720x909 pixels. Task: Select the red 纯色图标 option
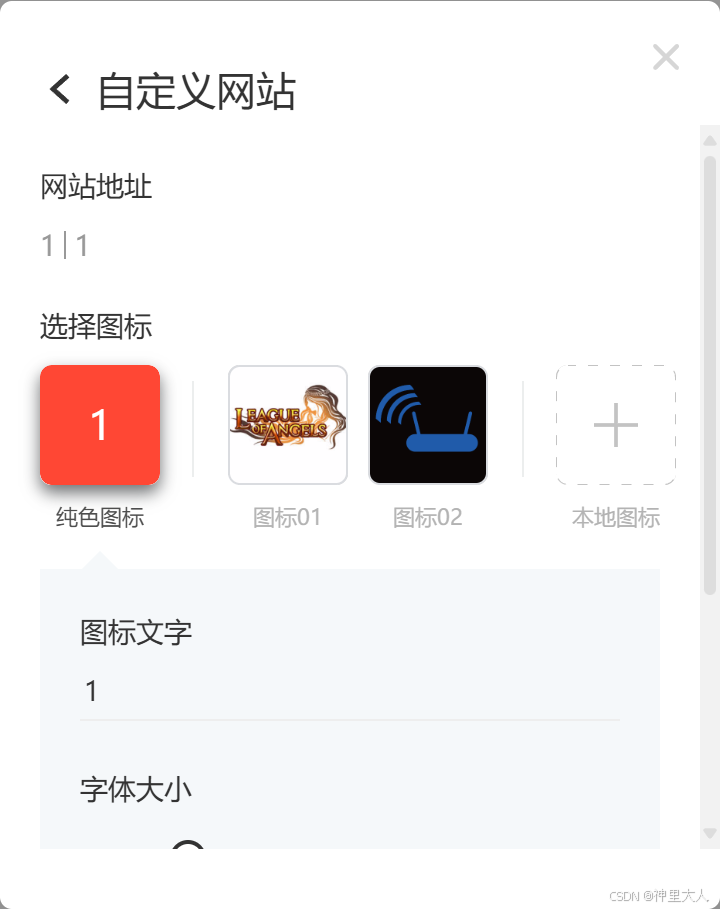pyautogui.click(x=100, y=425)
